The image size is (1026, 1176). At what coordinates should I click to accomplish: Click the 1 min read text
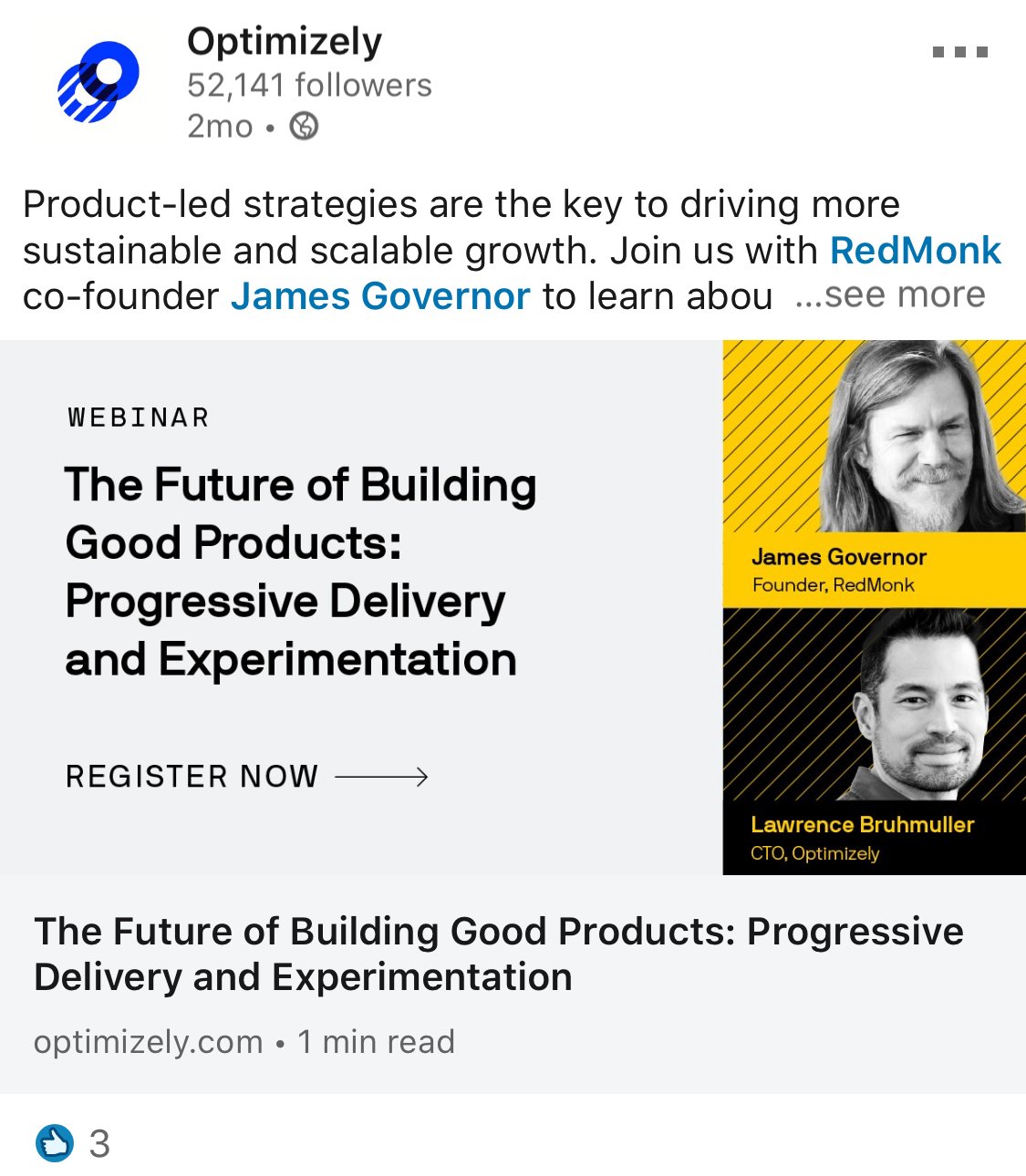coord(378,1041)
